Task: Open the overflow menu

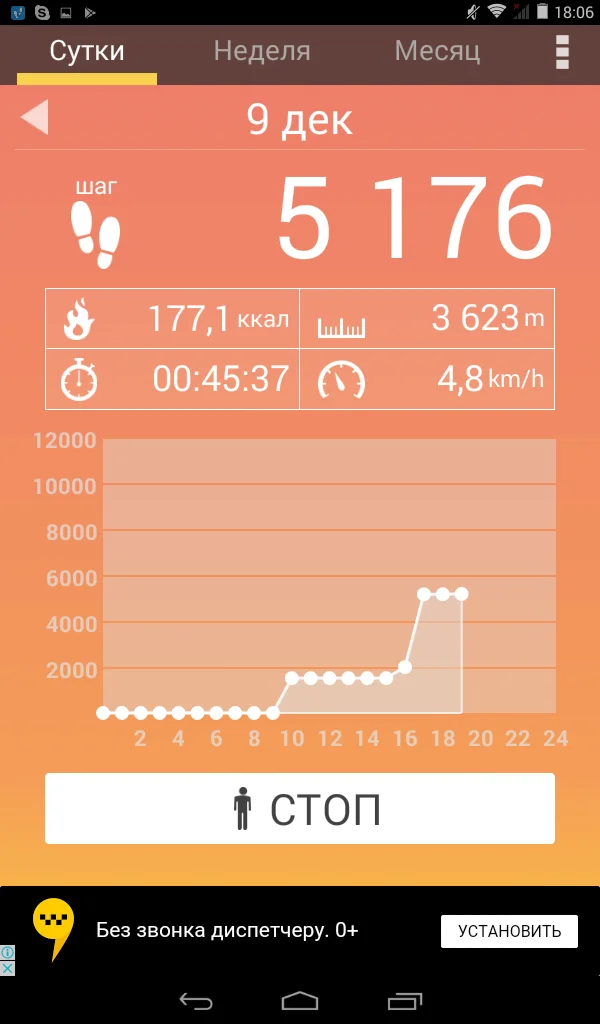Action: click(x=563, y=51)
